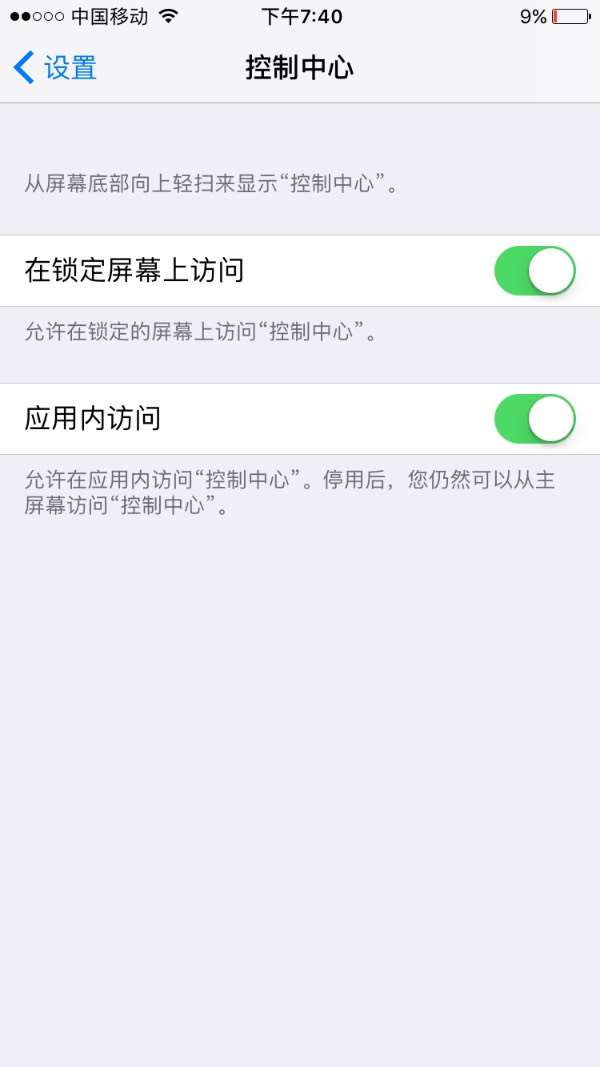Viewport: 600px width, 1067px height.
Task: Go back to 设置
Action: (55, 68)
